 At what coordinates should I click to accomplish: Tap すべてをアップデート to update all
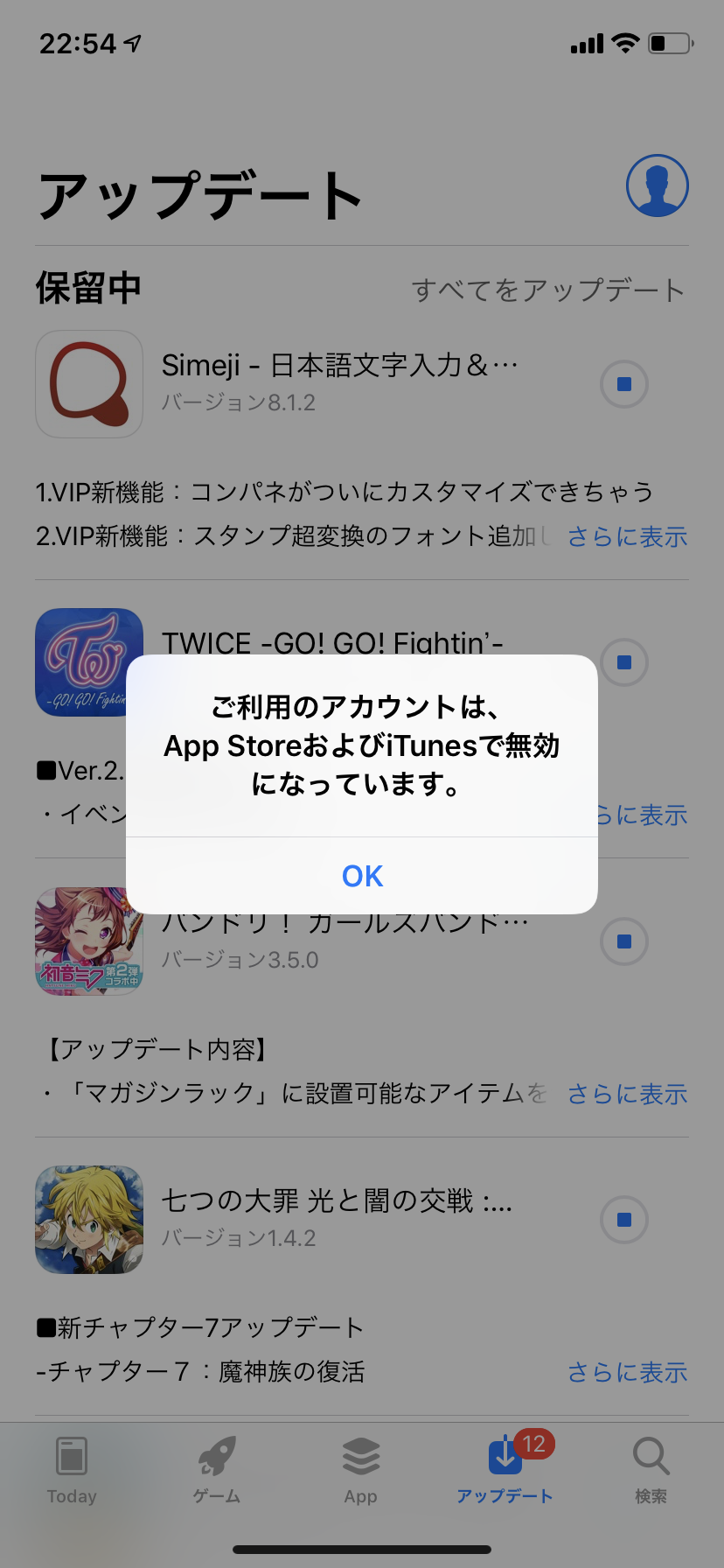click(548, 290)
